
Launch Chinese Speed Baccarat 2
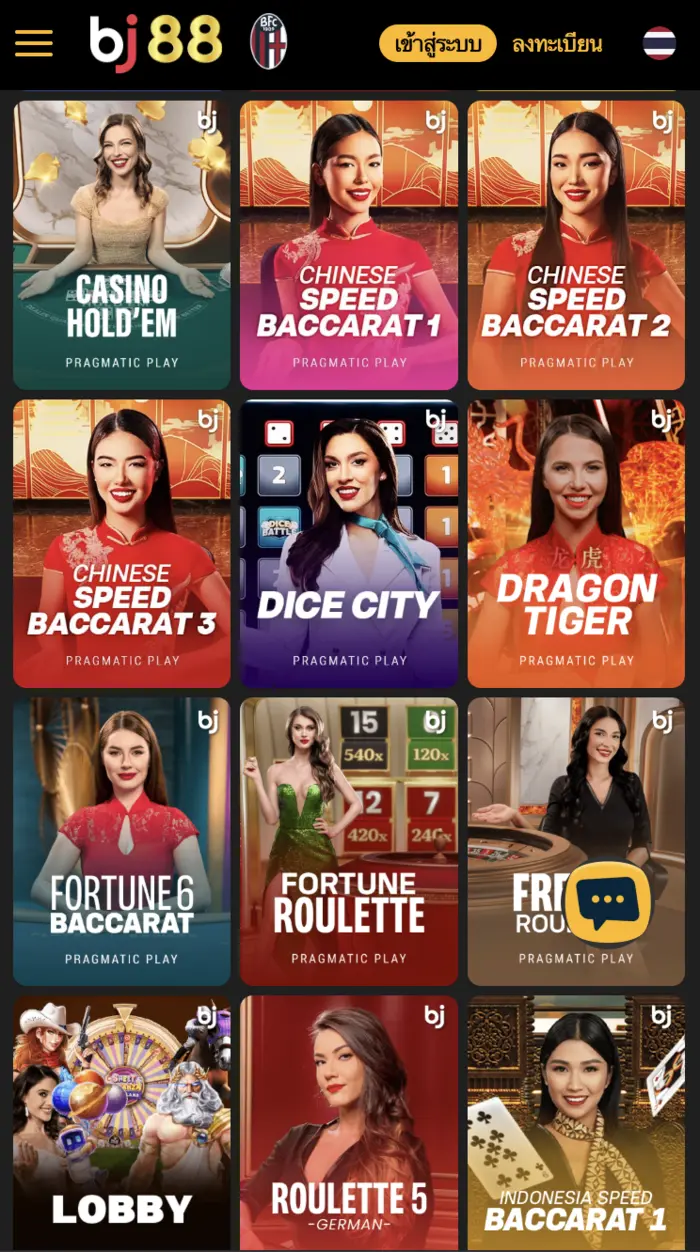(576, 244)
